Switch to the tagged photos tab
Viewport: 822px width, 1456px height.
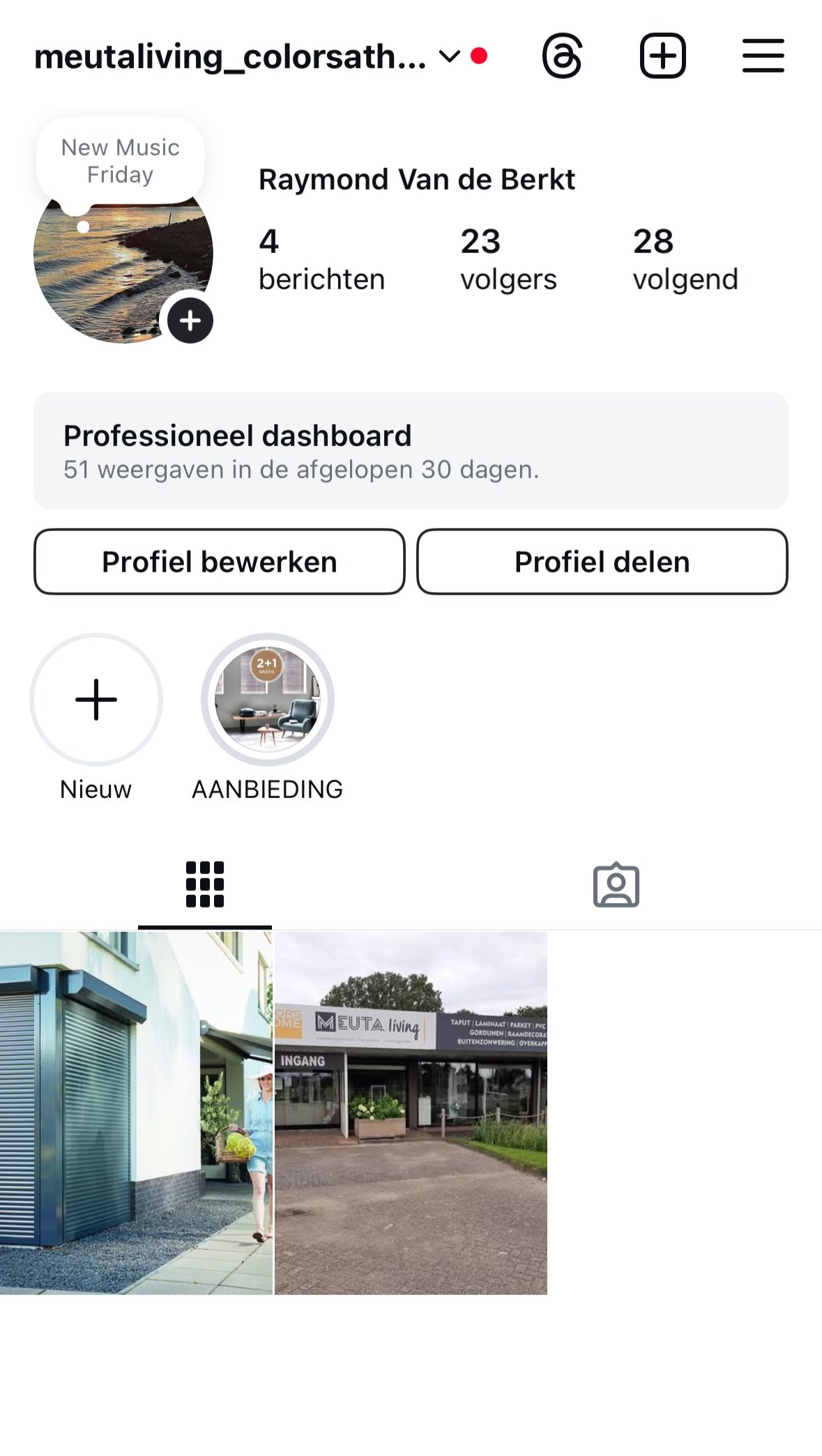616,886
